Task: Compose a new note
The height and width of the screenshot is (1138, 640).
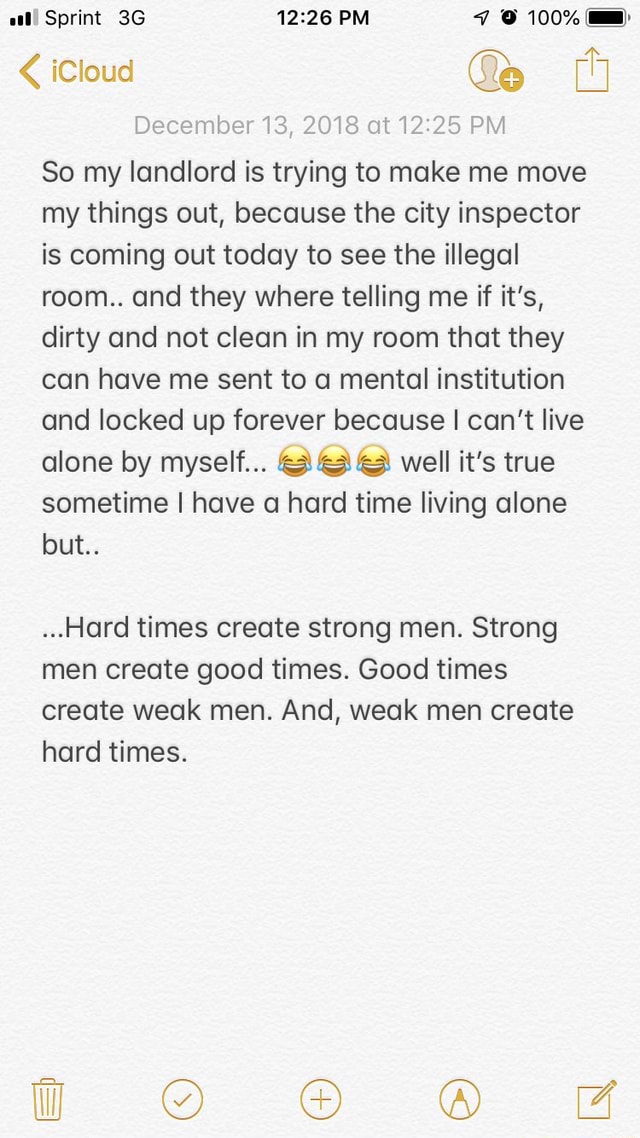Action: [594, 1101]
